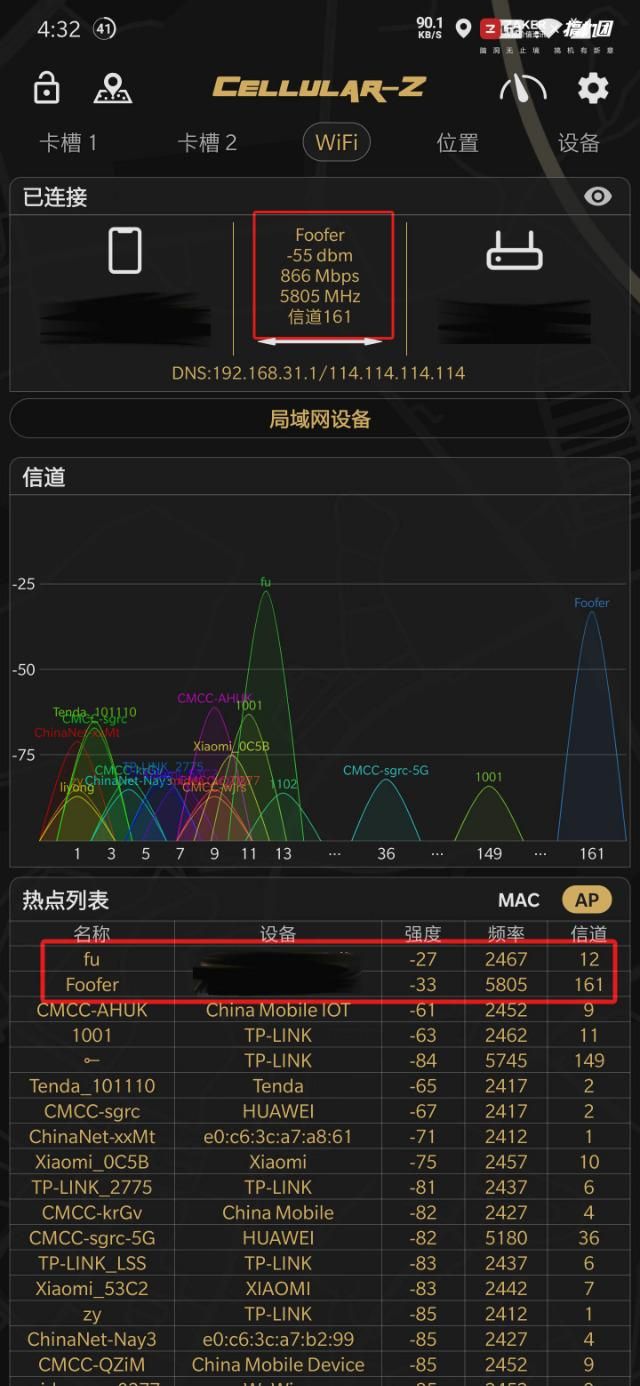
Task: Switch the hotspot list to MAC view
Action: coord(518,900)
